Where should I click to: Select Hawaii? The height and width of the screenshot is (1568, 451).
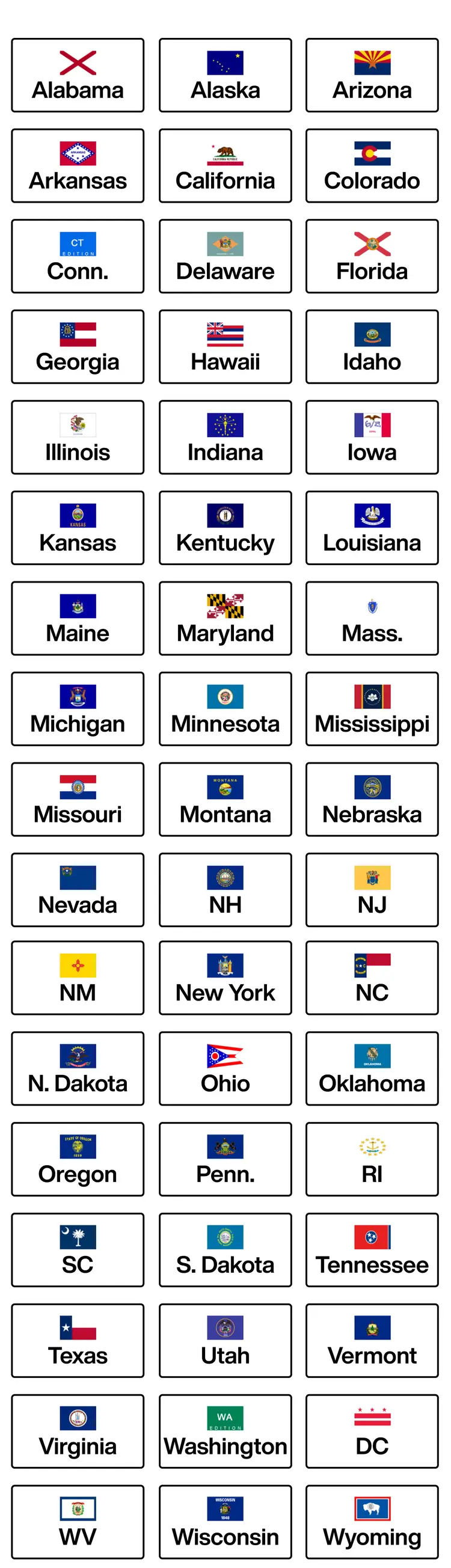(x=225, y=347)
